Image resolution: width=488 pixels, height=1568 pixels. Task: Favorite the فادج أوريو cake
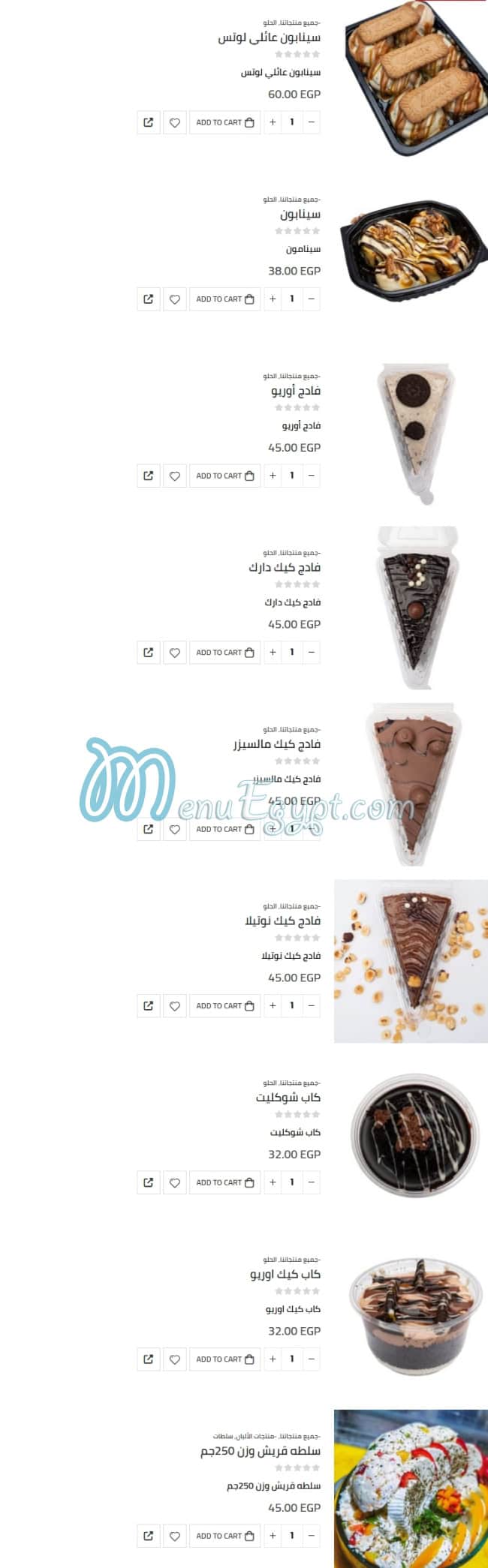pos(175,476)
